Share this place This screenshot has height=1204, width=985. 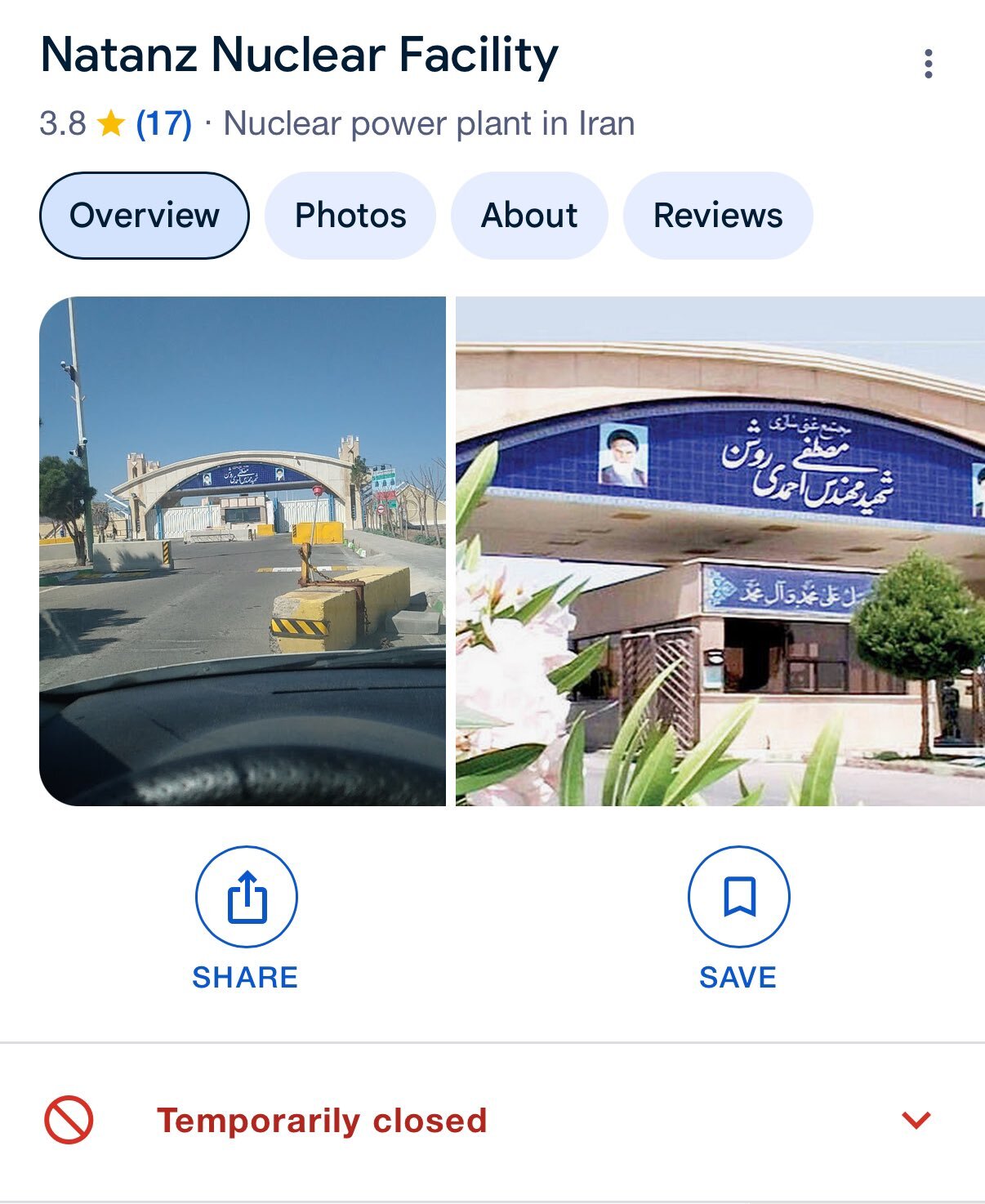point(246,898)
